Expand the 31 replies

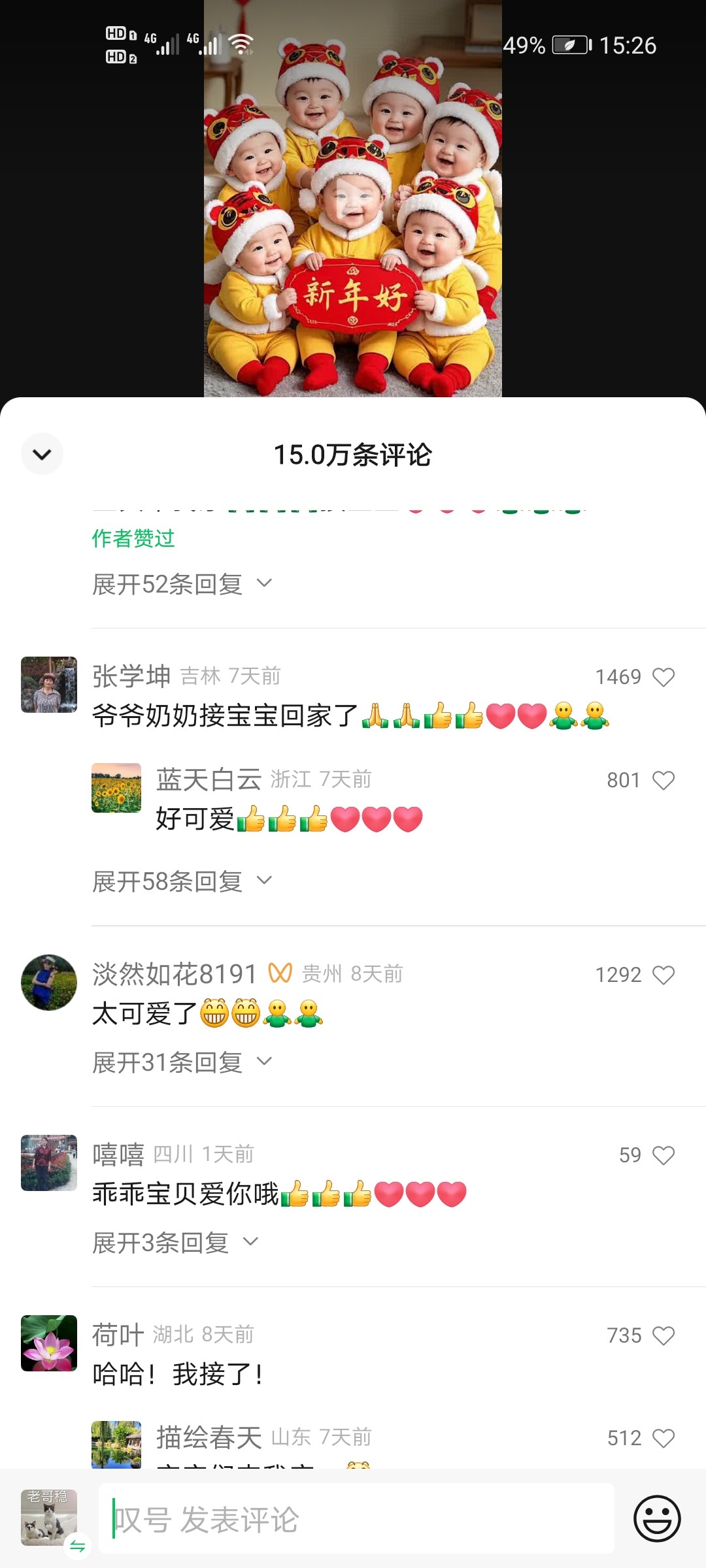click(x=181, y=1062)
